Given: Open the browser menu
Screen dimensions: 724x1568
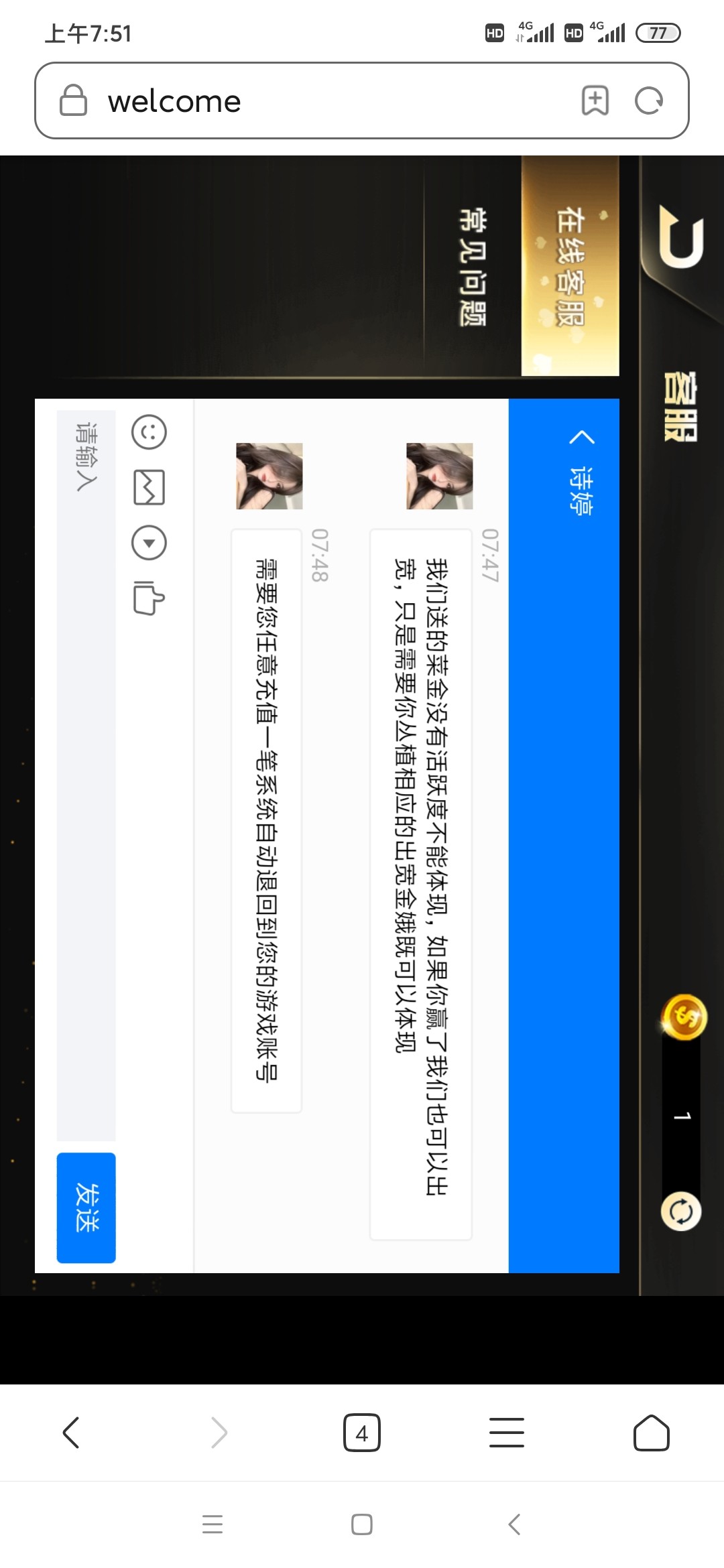Looking at the screenshot, I should click(507, 1433).
